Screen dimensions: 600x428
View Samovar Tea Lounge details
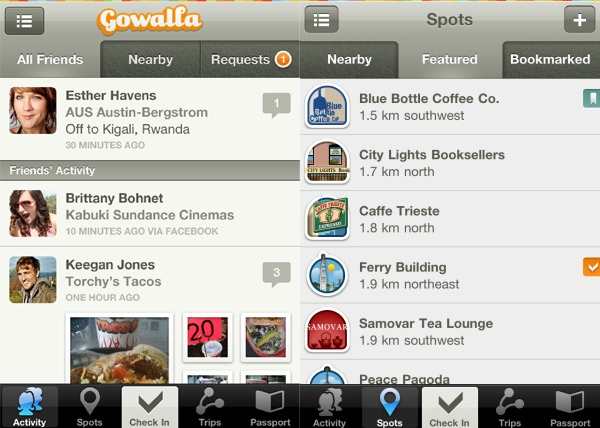[x=430, y=332]
